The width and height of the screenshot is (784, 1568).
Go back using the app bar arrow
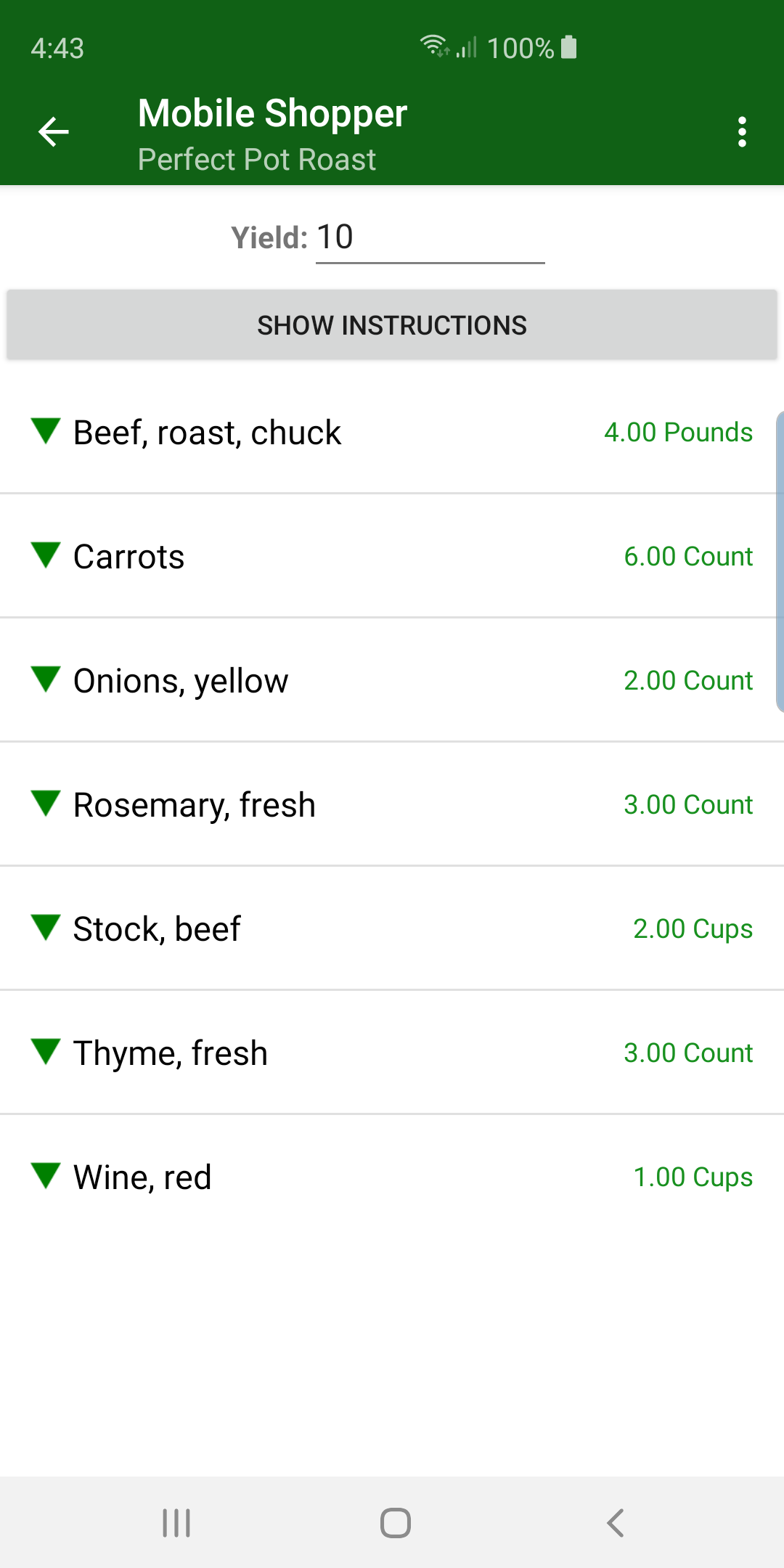click(x=53, y=132)
